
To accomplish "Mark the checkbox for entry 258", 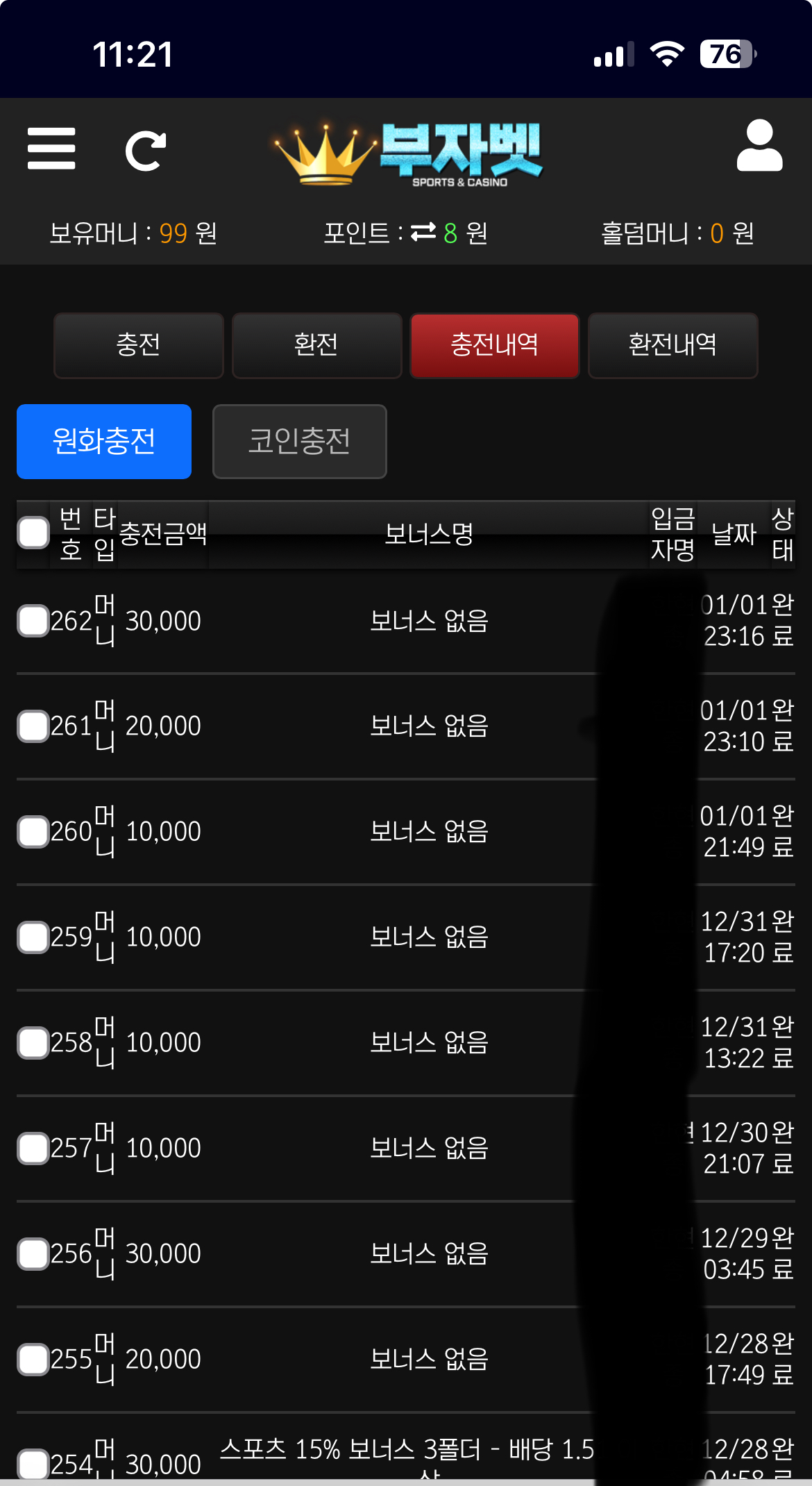I will [x=33, y=1043].
